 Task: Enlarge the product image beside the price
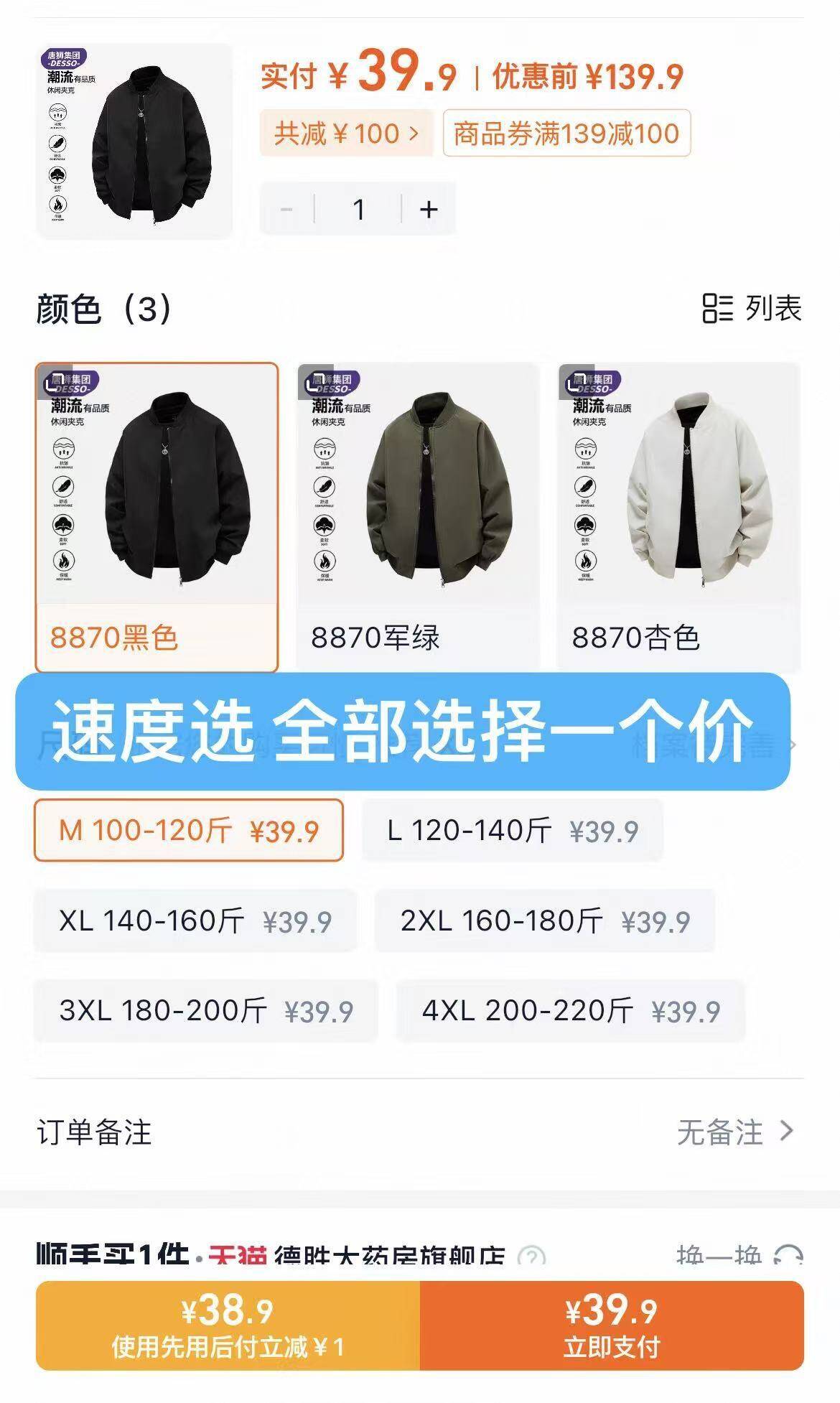[x=134, y=141]
